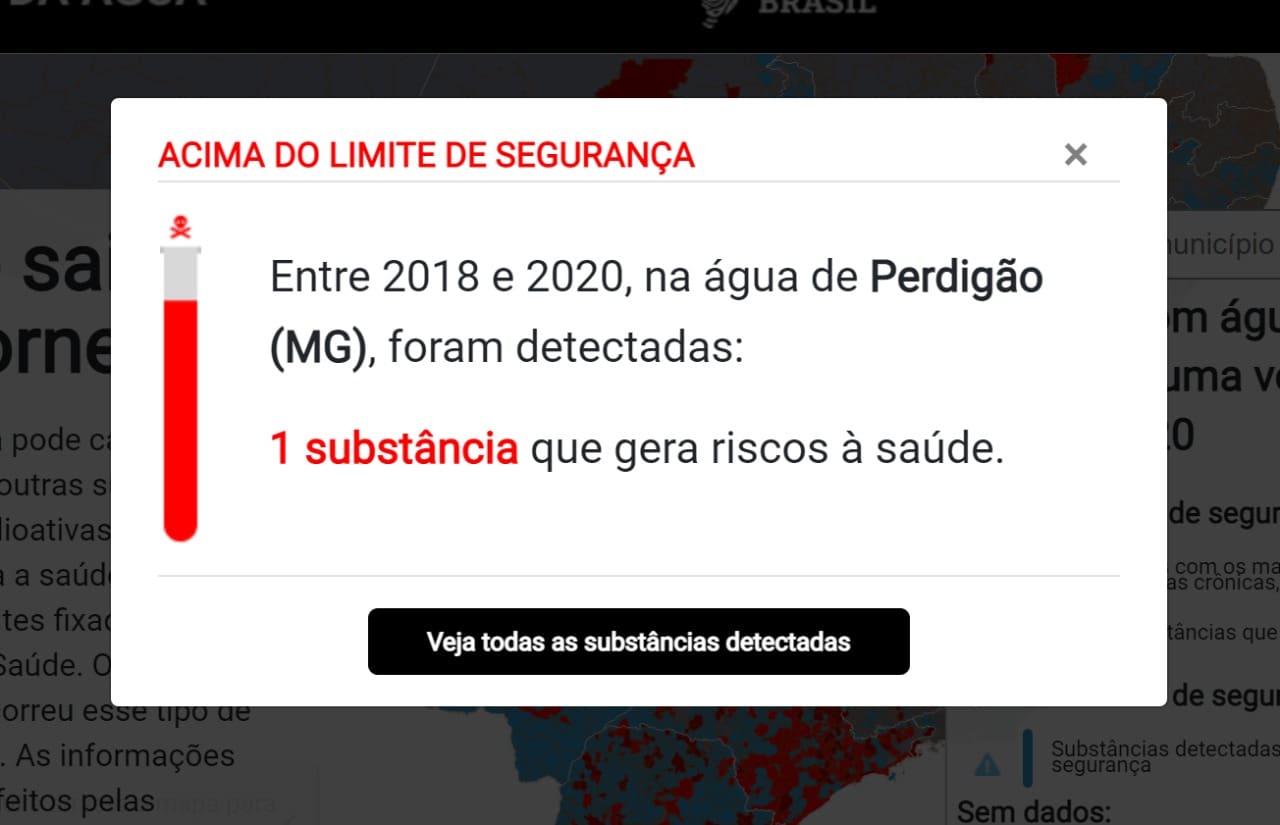
Task: Close the safety limit warning dialog
Action: tap(1076, 154)
